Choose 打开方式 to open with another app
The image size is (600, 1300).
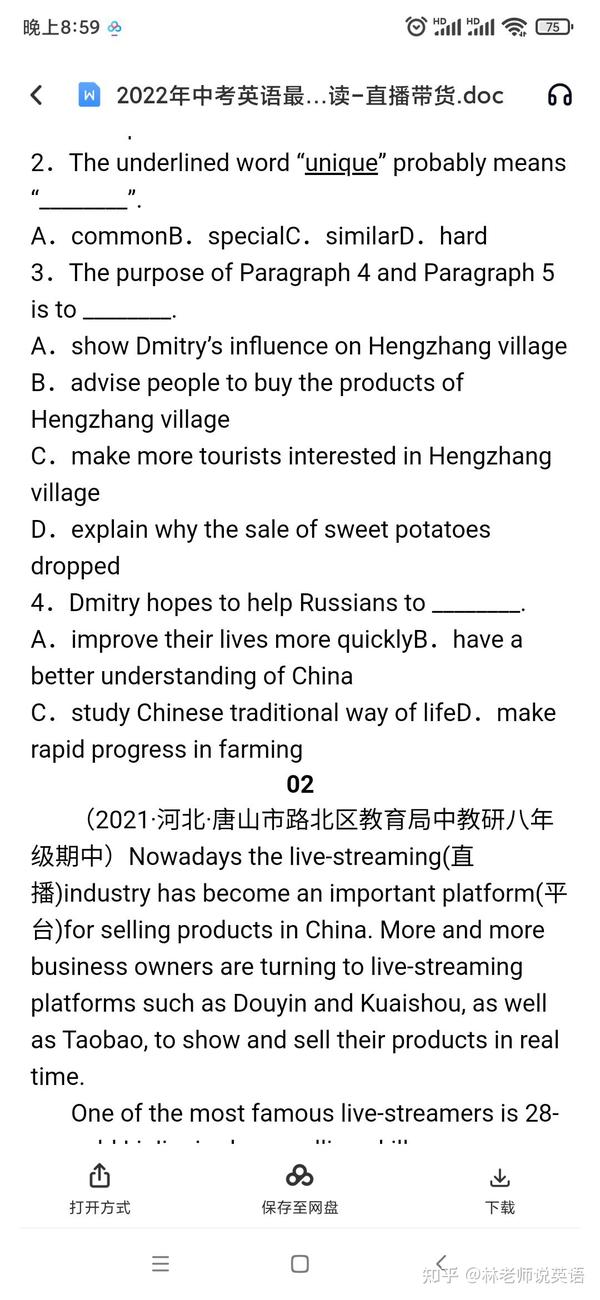click(100, 1189)
